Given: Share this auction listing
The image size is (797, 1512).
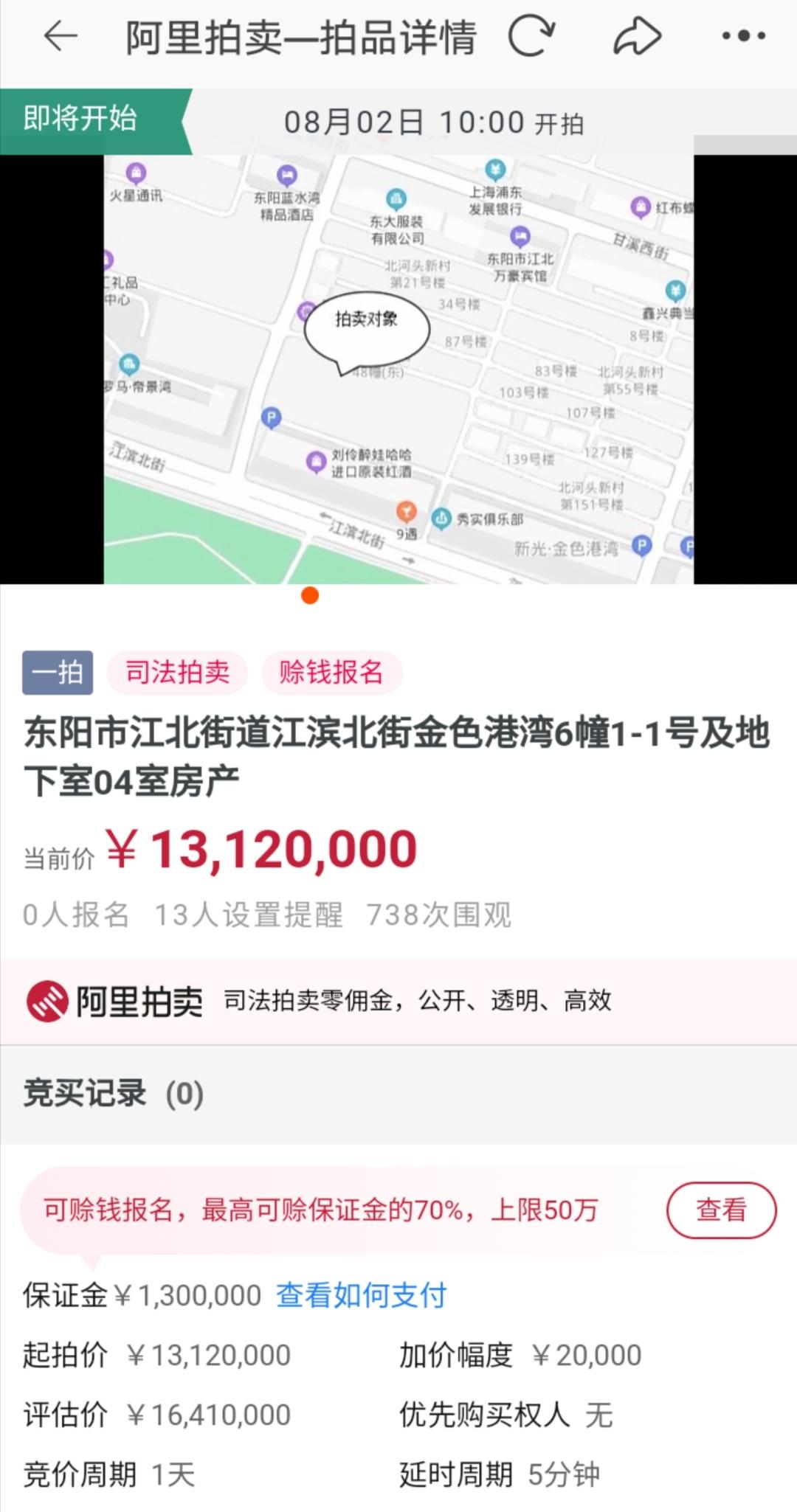Looking at the screenshot, I should coord(636,37).
